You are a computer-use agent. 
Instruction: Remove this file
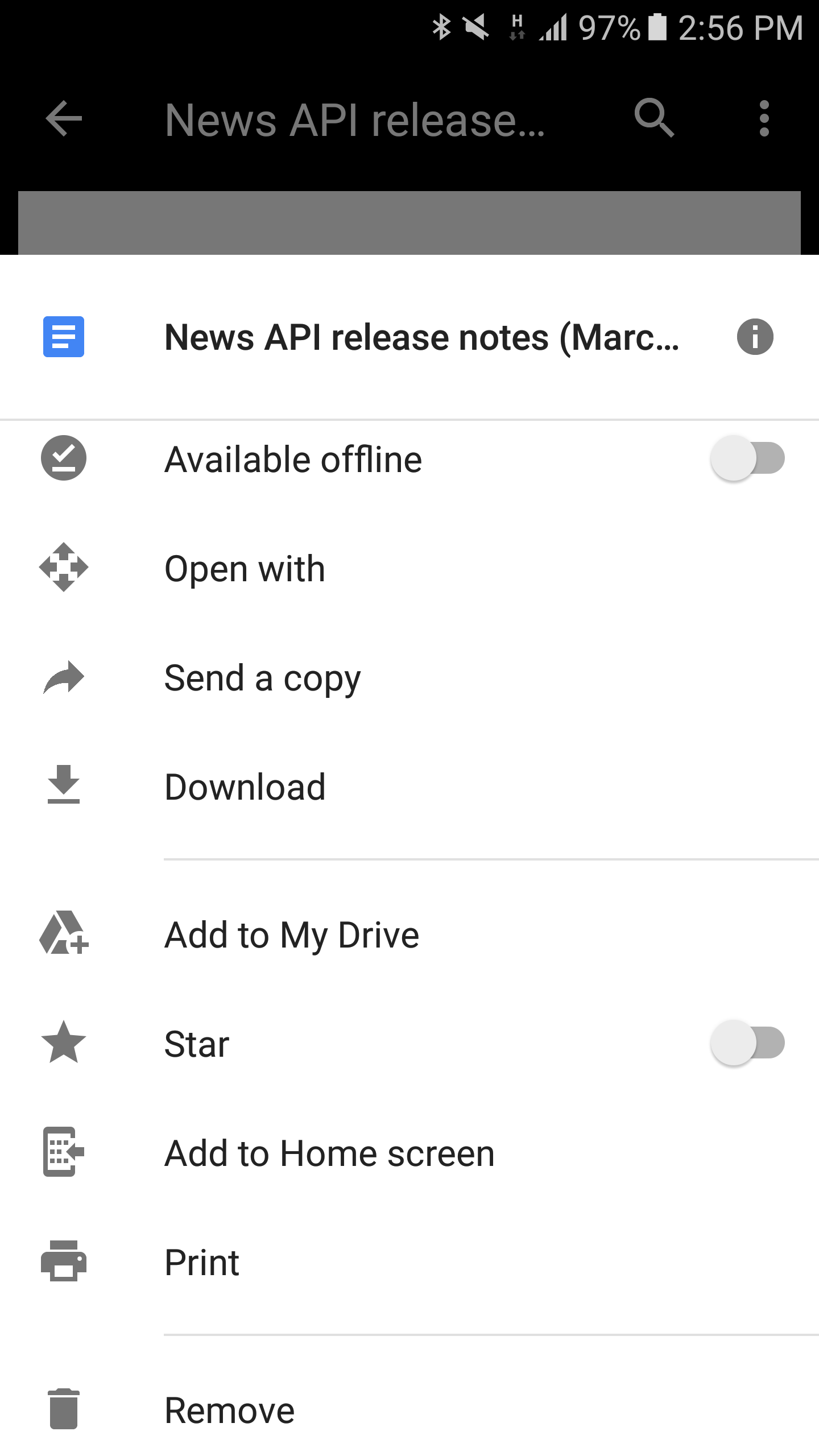pyautogui.click(x=409, y=1410)
